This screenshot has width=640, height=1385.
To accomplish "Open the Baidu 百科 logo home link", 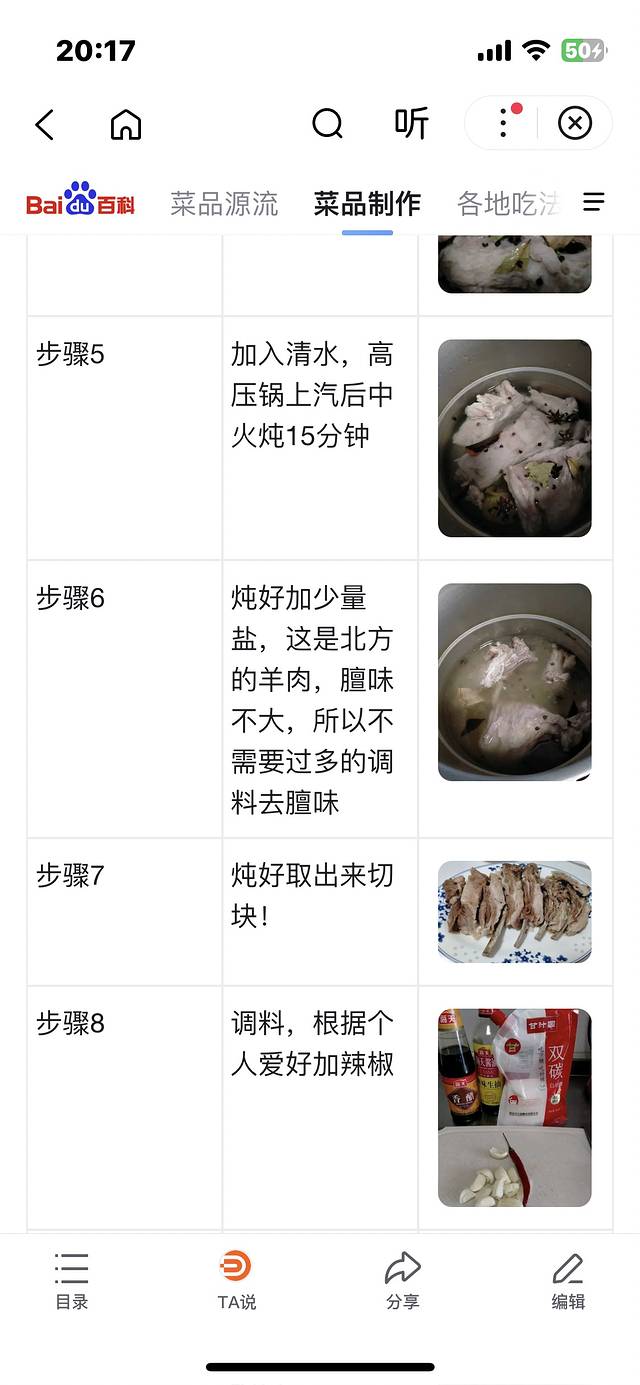I will [x=80, y=203].
